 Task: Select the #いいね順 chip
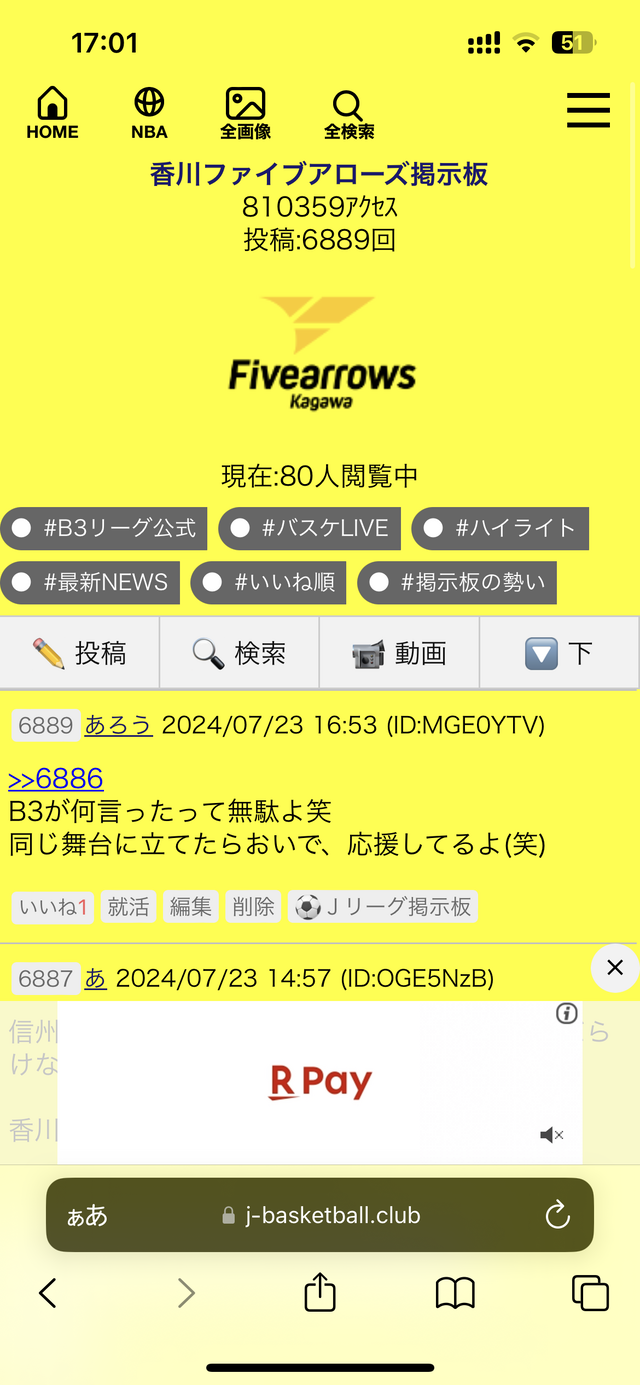(x=269, y=583)
